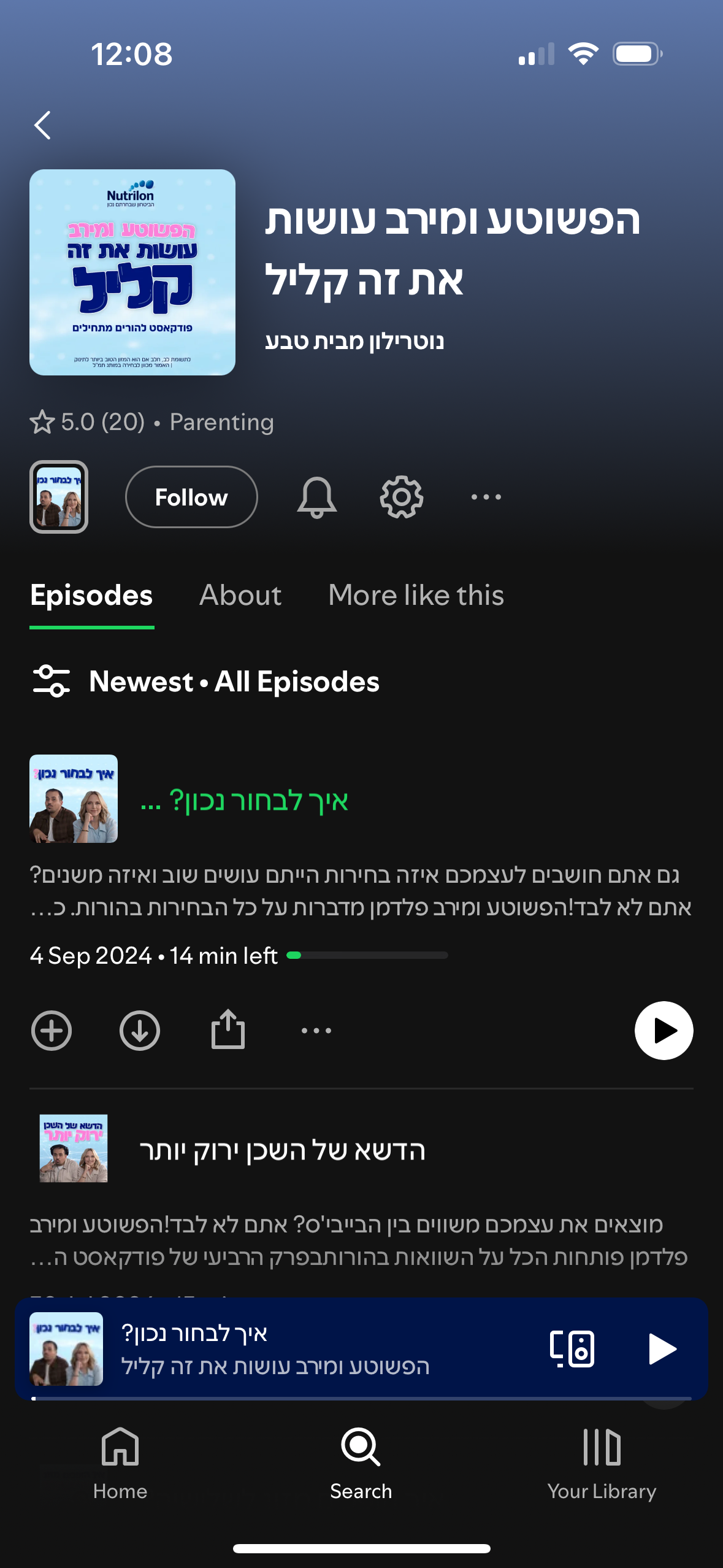Select the Episodes tab

[92, 595]
